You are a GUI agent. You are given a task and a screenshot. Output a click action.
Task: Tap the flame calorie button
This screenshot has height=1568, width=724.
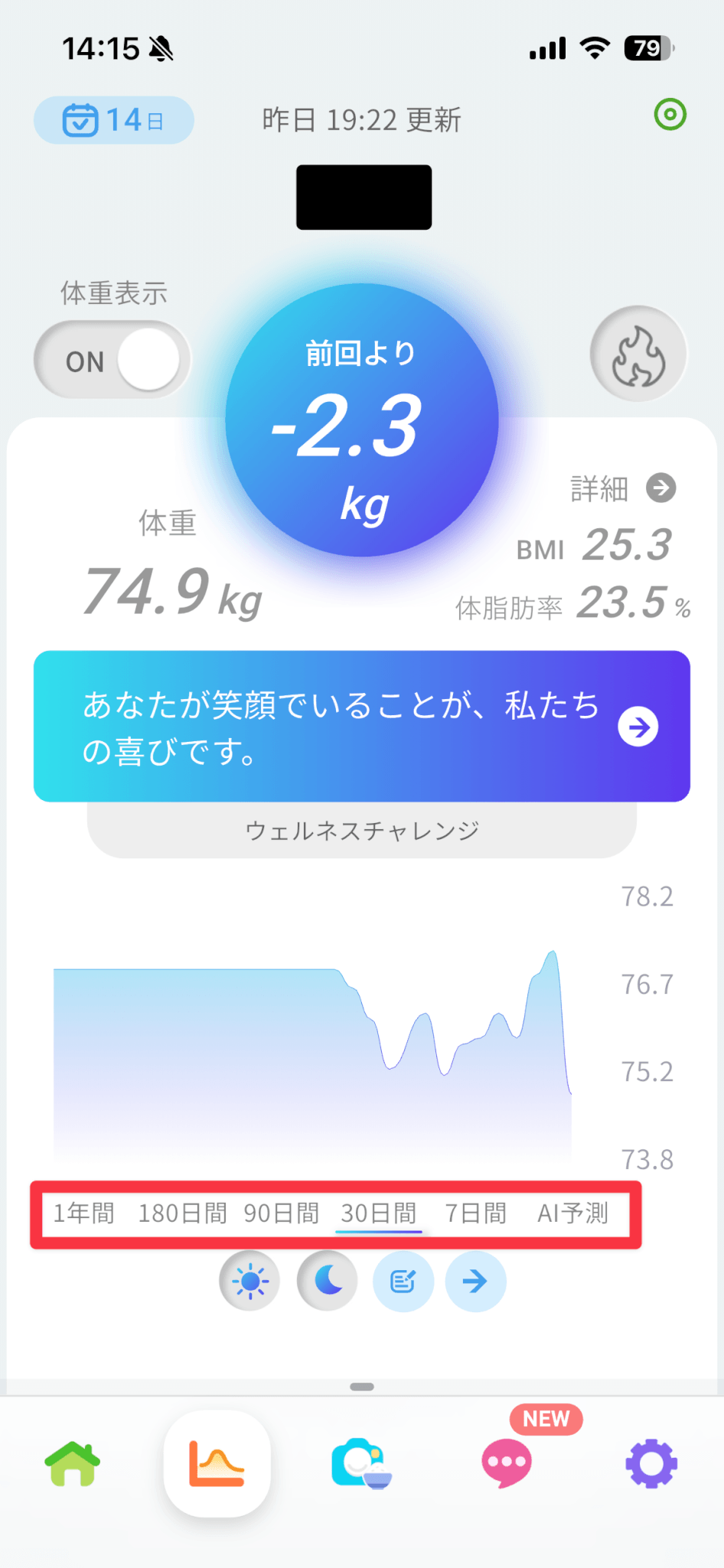[638, 354]
